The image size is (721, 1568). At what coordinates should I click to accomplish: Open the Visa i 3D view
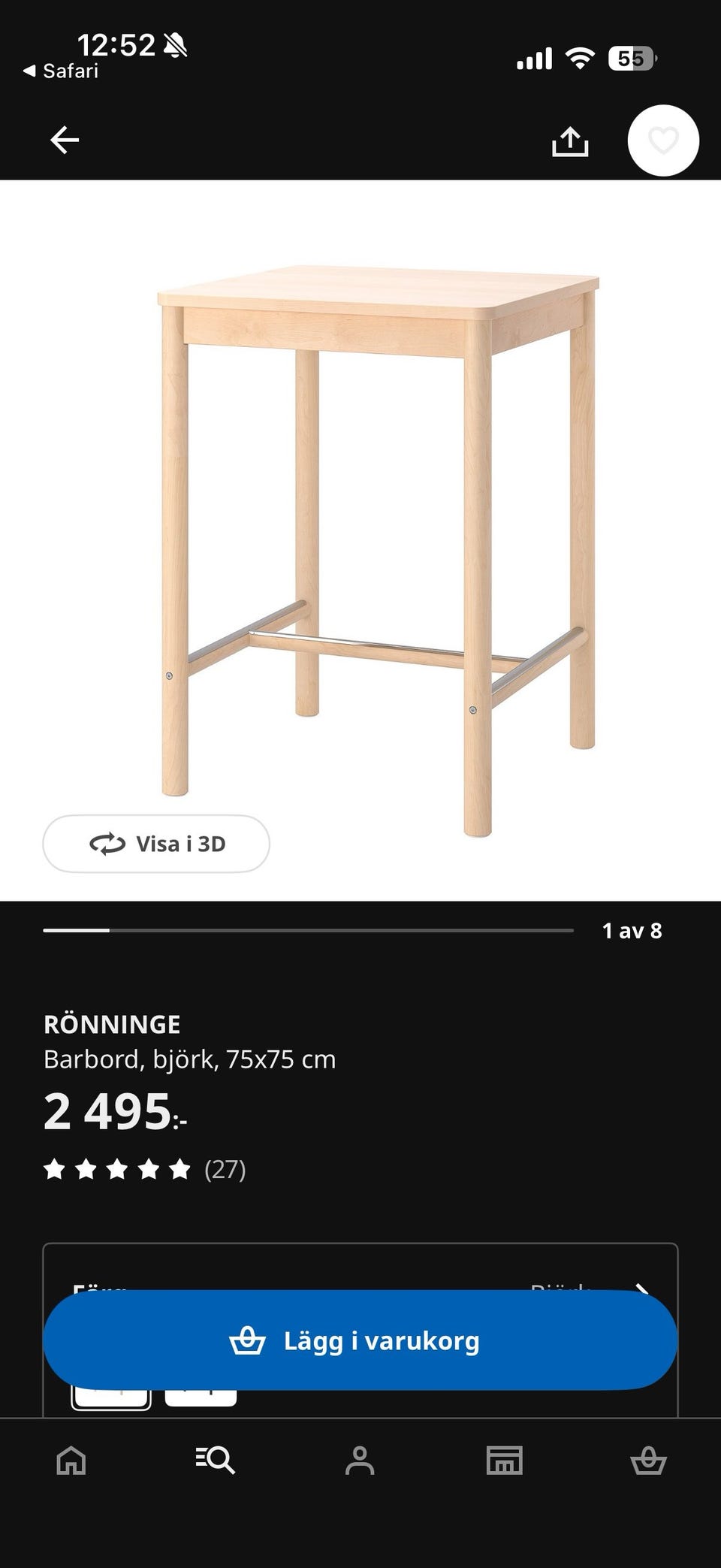(x=156, y=844)
